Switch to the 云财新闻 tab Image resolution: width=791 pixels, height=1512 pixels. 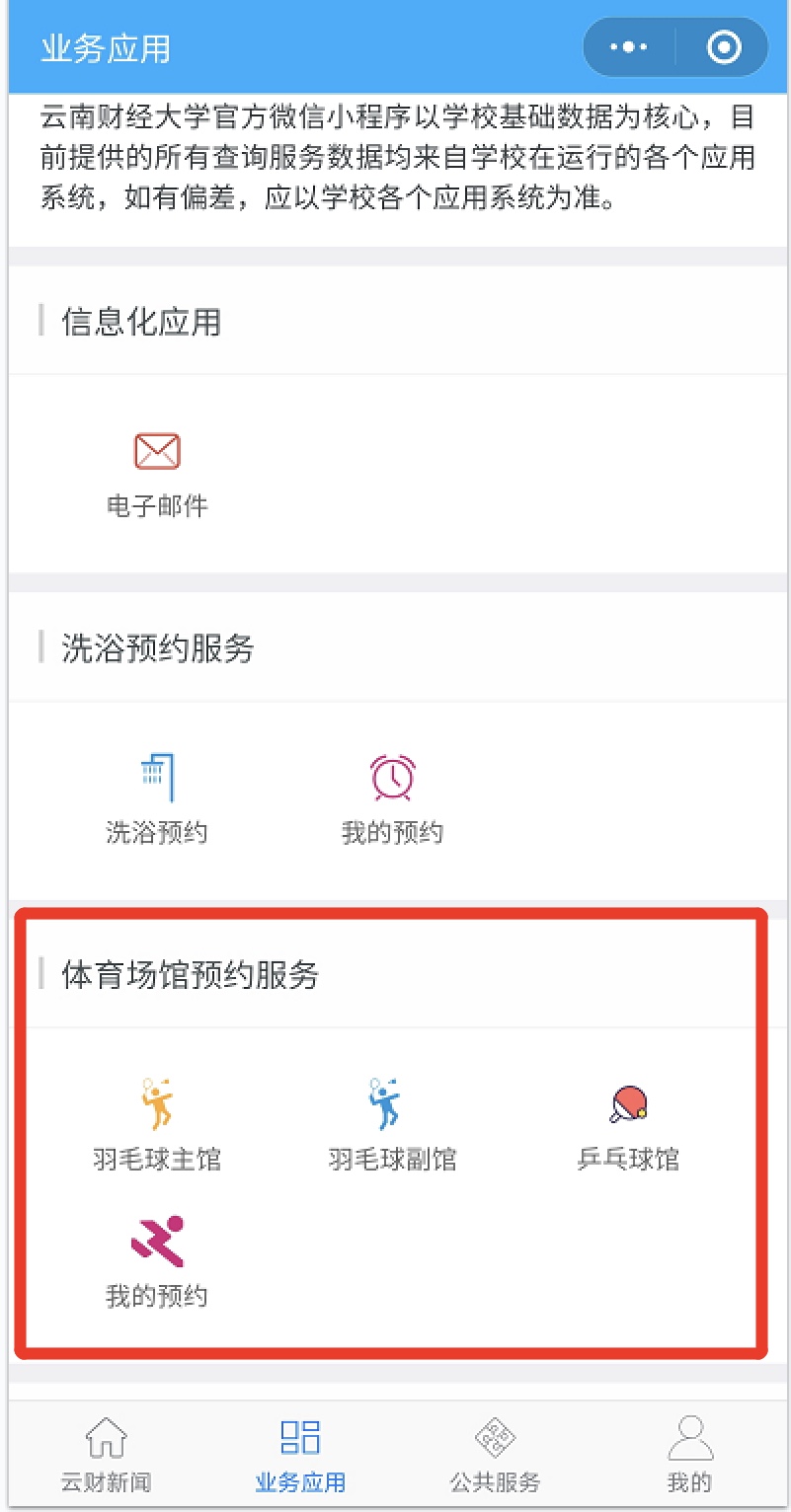coord(106,1455)
